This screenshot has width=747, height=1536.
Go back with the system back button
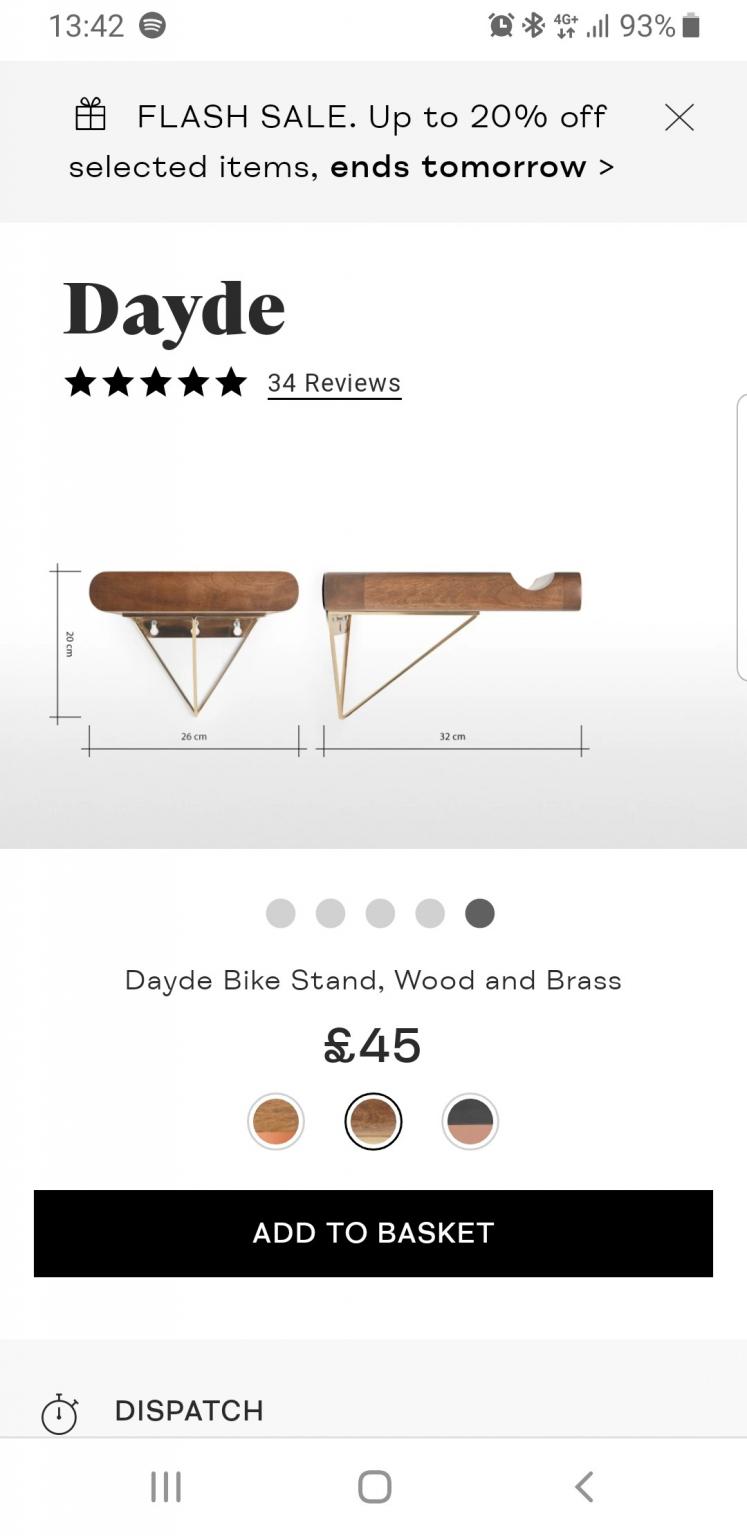click(x=584, y=1487)
